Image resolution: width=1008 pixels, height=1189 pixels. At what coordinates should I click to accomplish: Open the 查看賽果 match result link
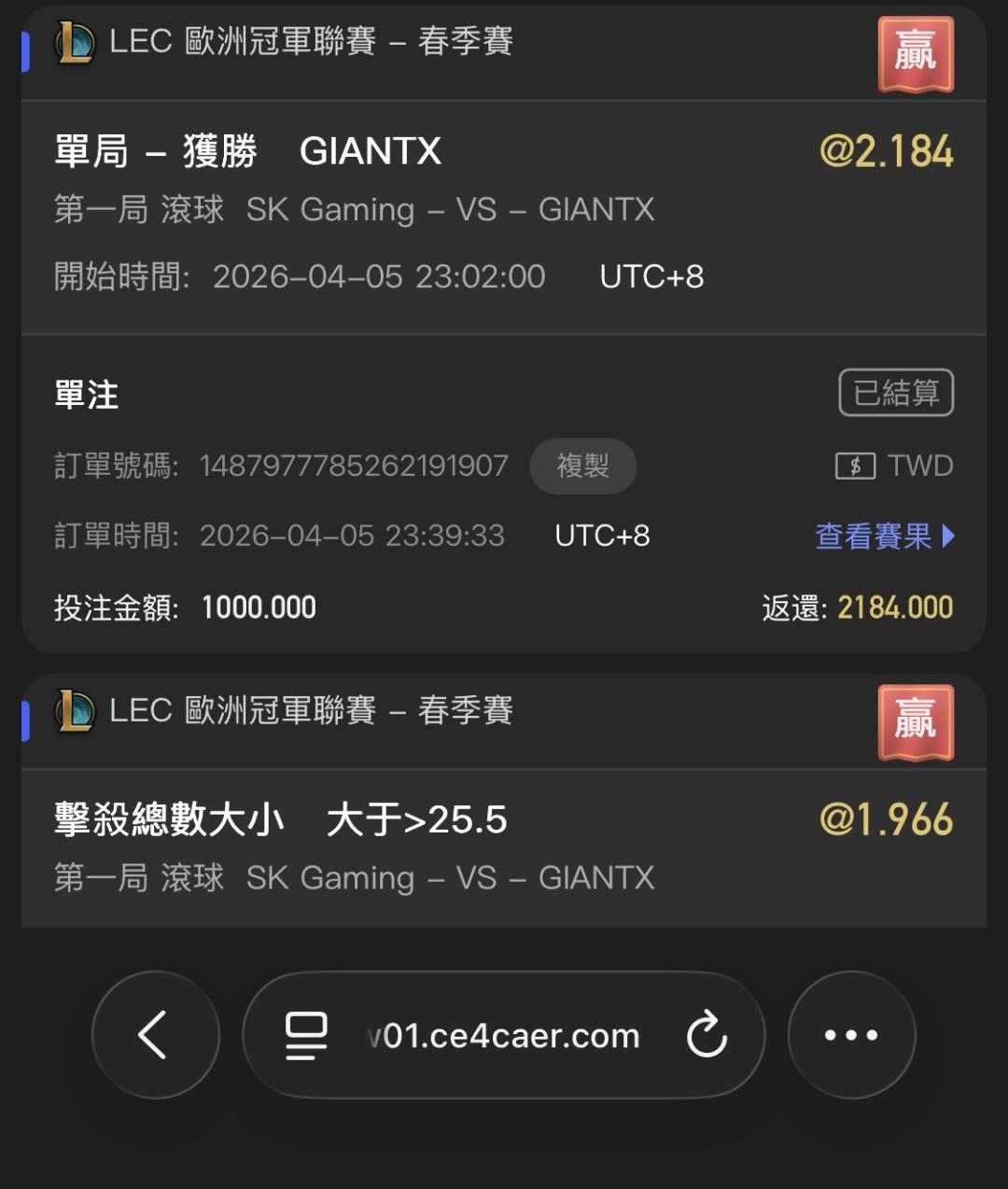point(884,536)
